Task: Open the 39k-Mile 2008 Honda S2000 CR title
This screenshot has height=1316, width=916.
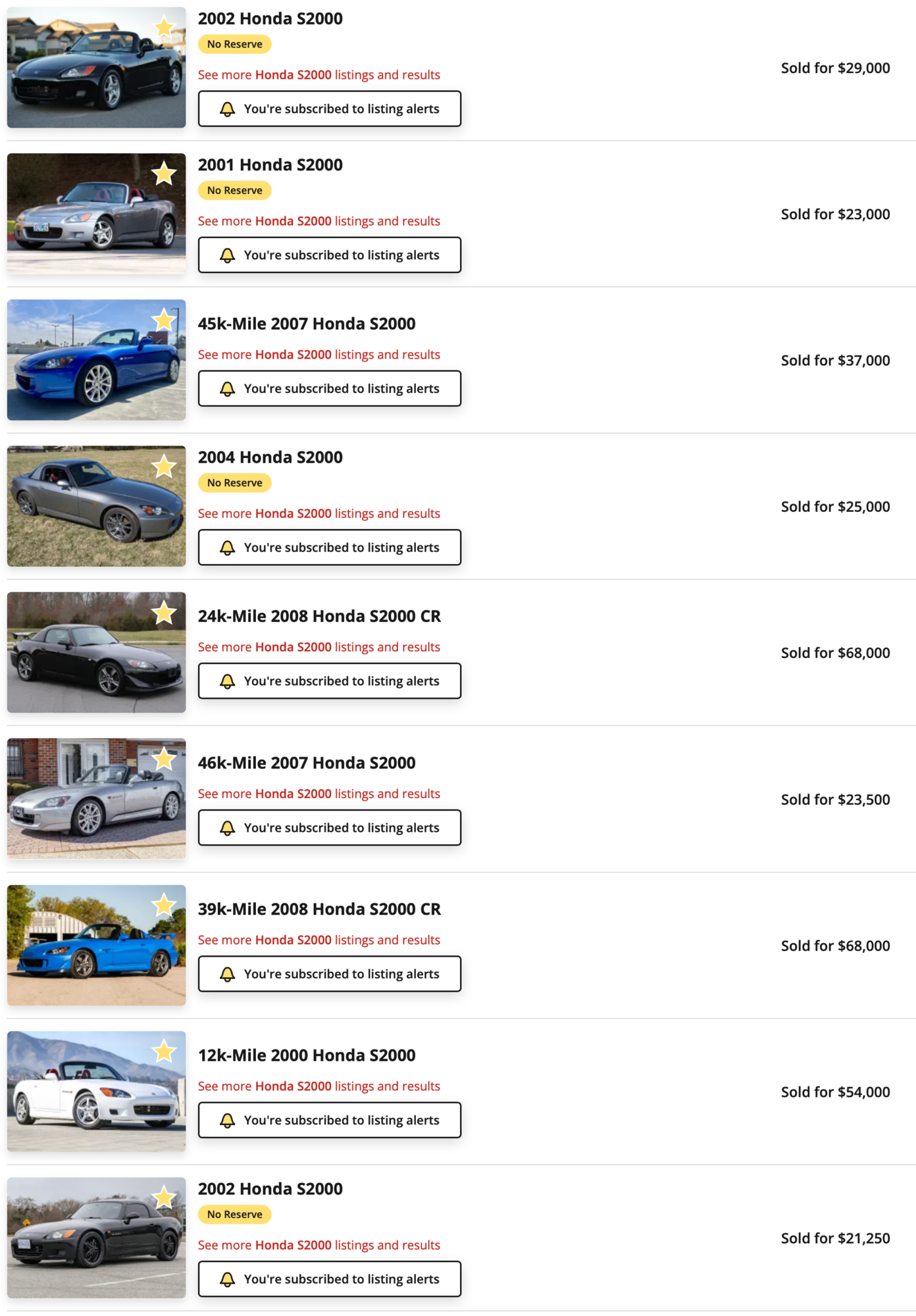Action: [319, 909]
